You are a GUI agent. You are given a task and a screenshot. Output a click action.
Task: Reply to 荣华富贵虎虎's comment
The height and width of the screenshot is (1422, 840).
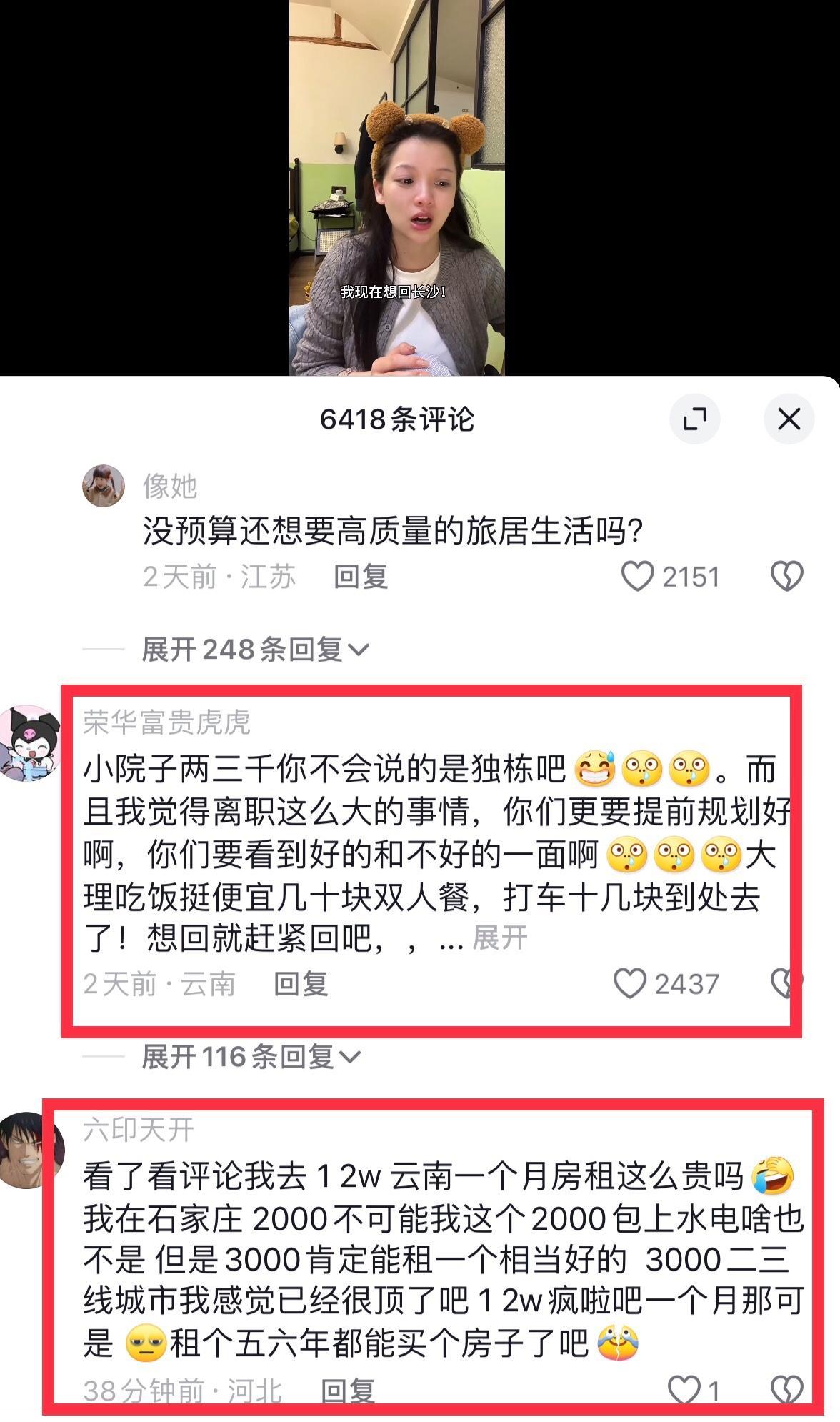click(301, 984)
